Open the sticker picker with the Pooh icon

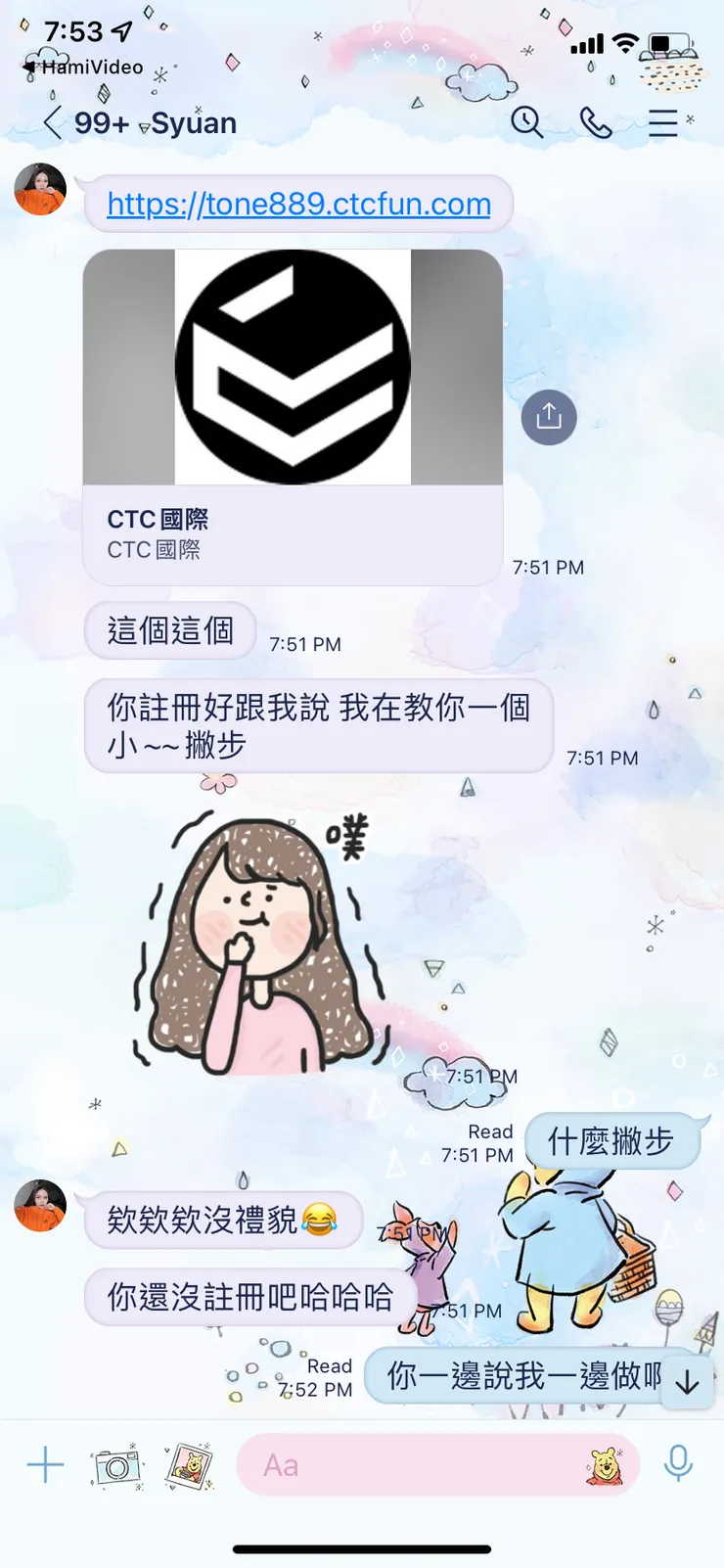tap(606, 1467)
